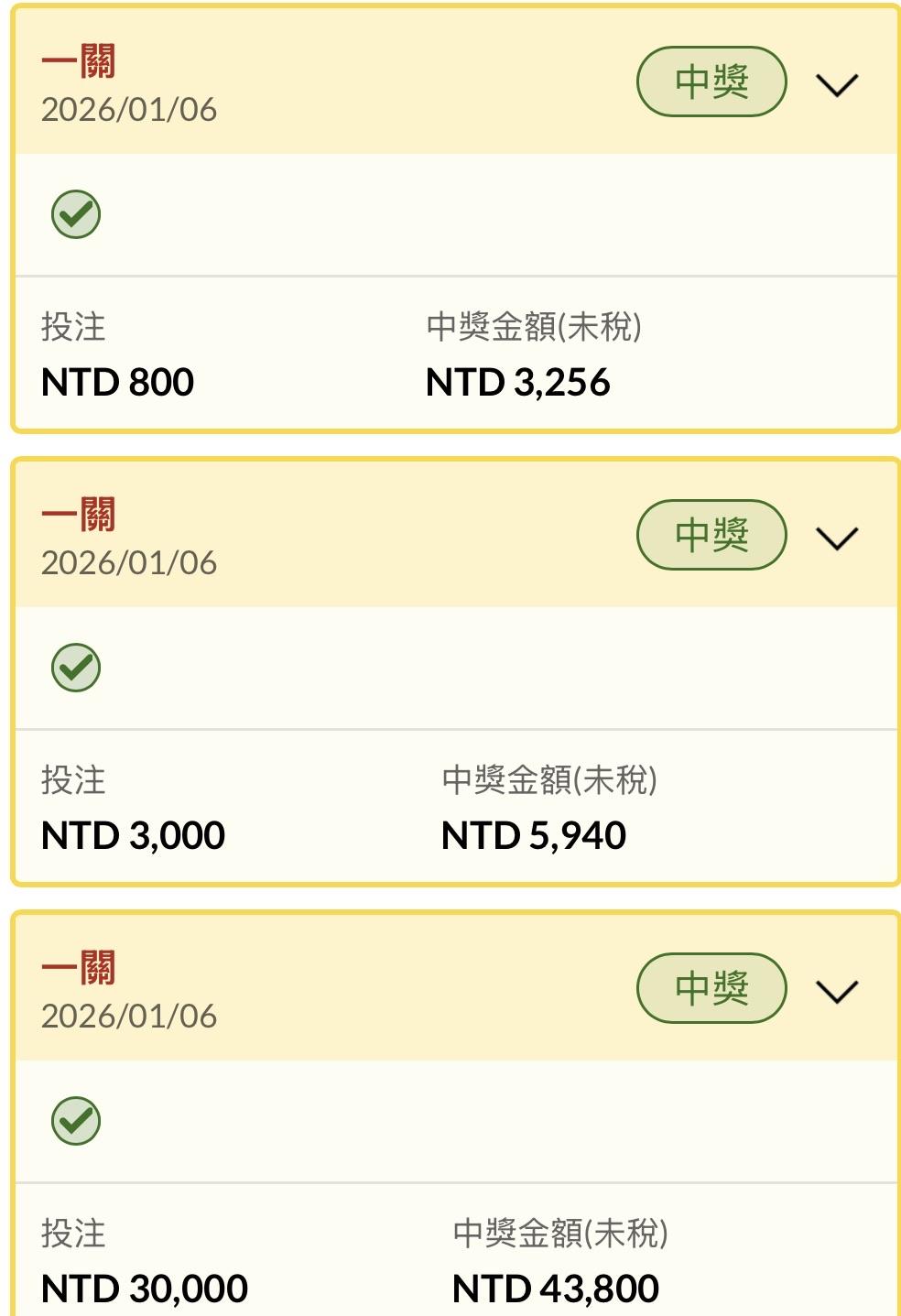Open the chevron on the NTD 30,000 bet
This screenshot has height=1316, width=901.
pyautogui.click(x=836, y=992)
